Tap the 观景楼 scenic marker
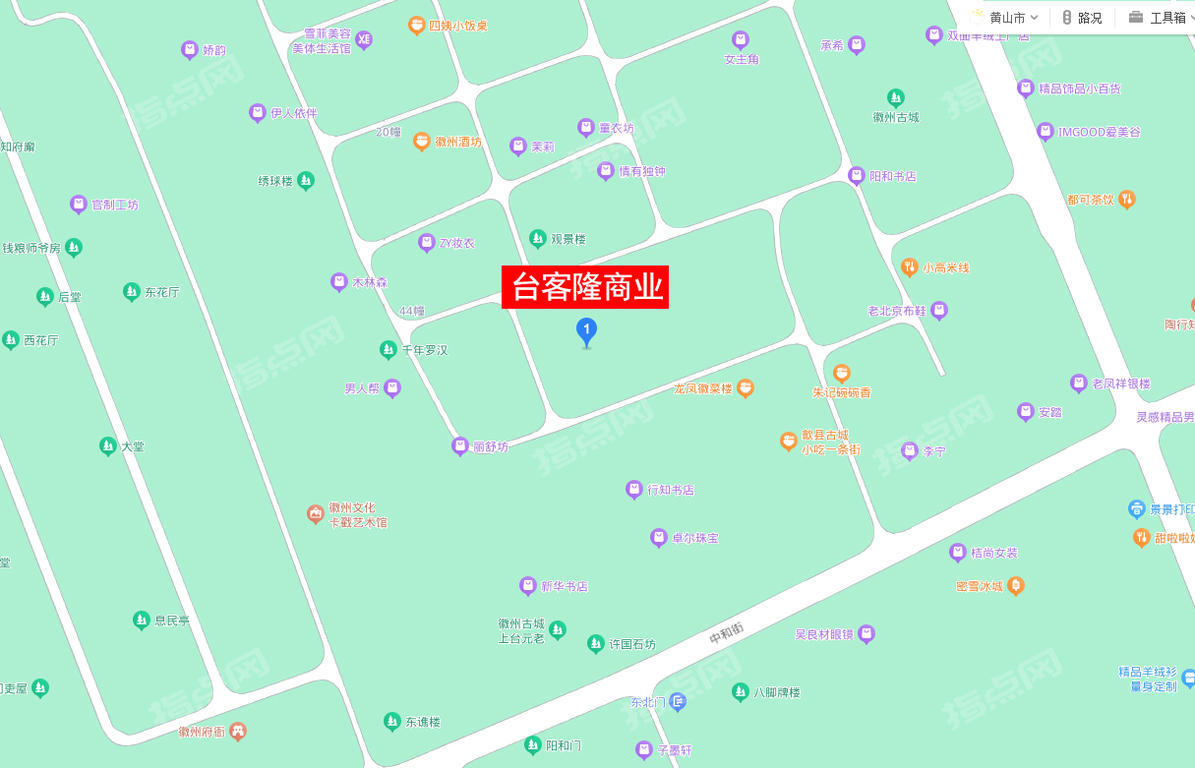 coord(537,239)
